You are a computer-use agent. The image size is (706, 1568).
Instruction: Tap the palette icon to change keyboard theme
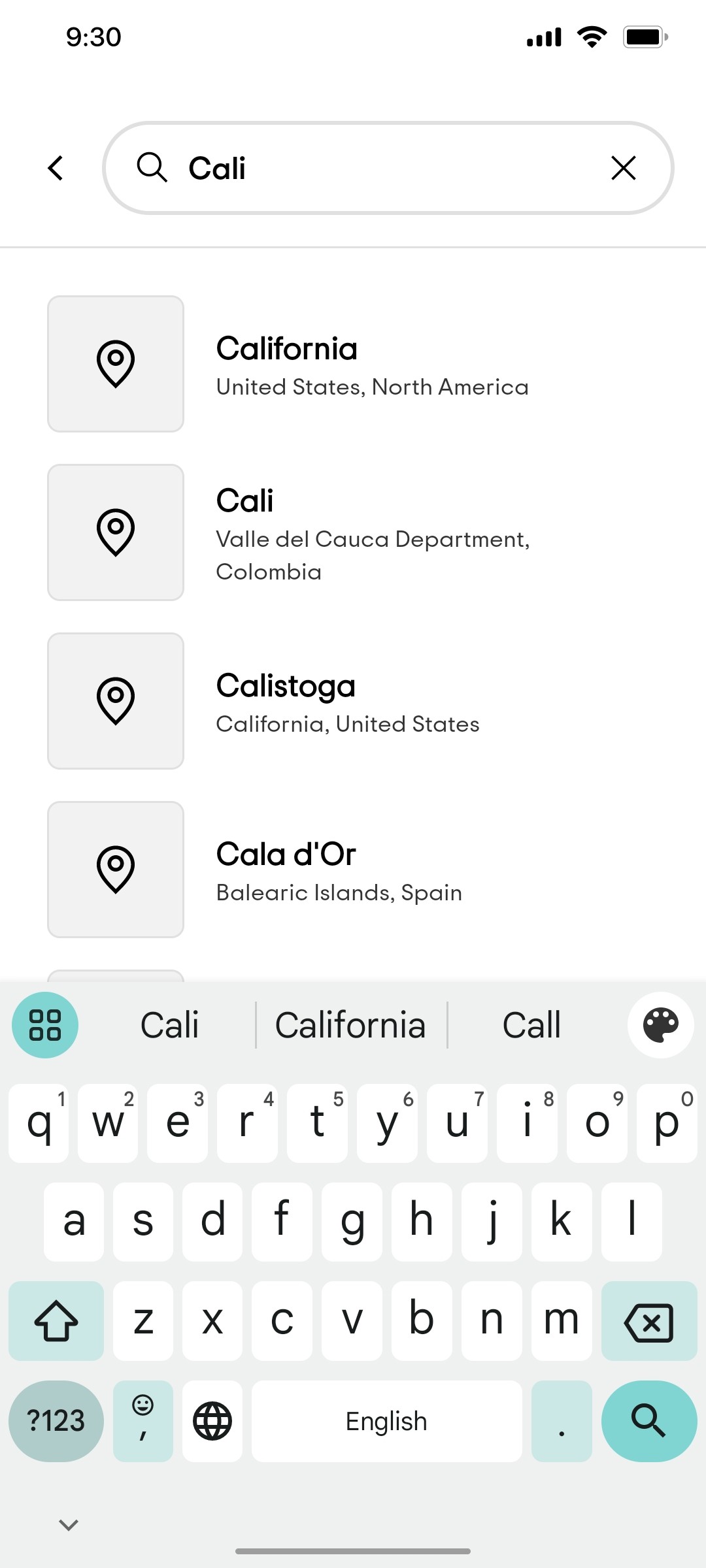pyautogui.click(x=660, y=1024)
